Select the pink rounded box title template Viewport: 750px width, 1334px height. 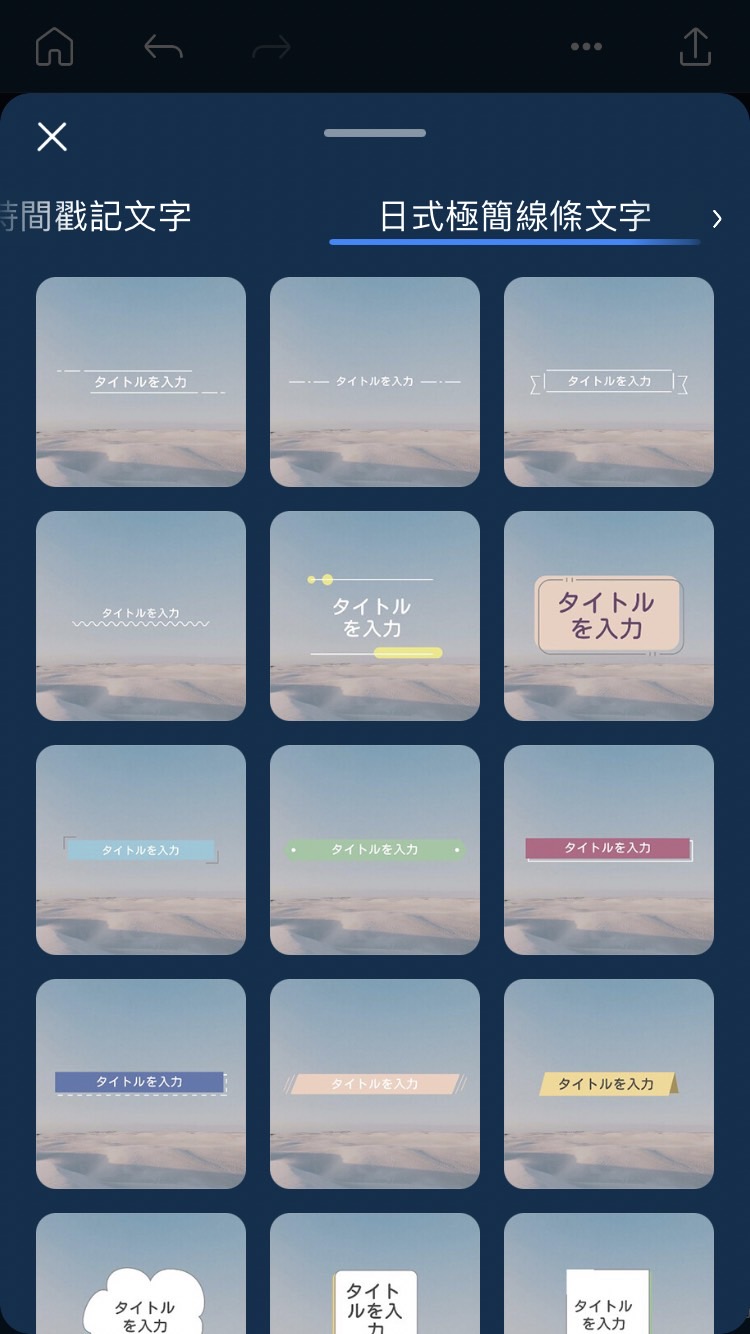coord(609,616)
